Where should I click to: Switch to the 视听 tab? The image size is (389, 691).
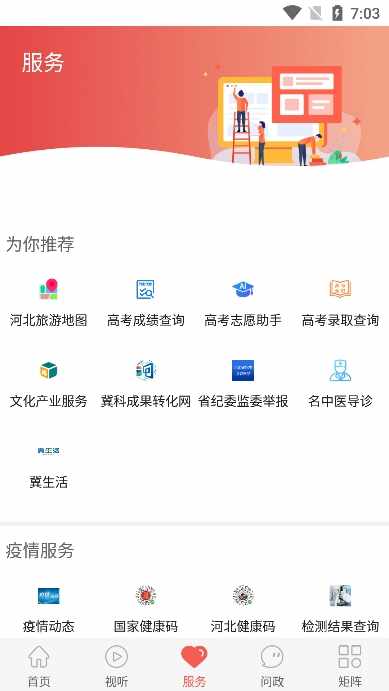coord(116,665)
